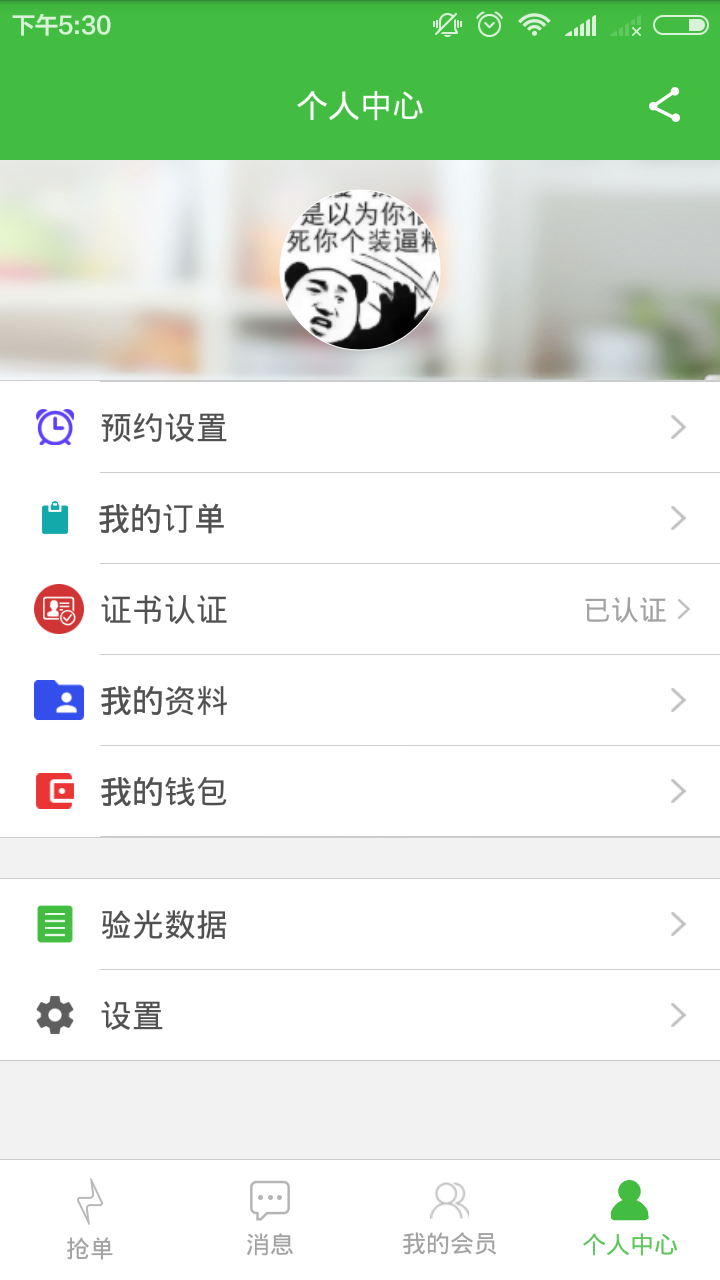The width and height of the screenshot is (720, 1280).
Task: Open 设置 settings row
Action: click(360, 1016)
